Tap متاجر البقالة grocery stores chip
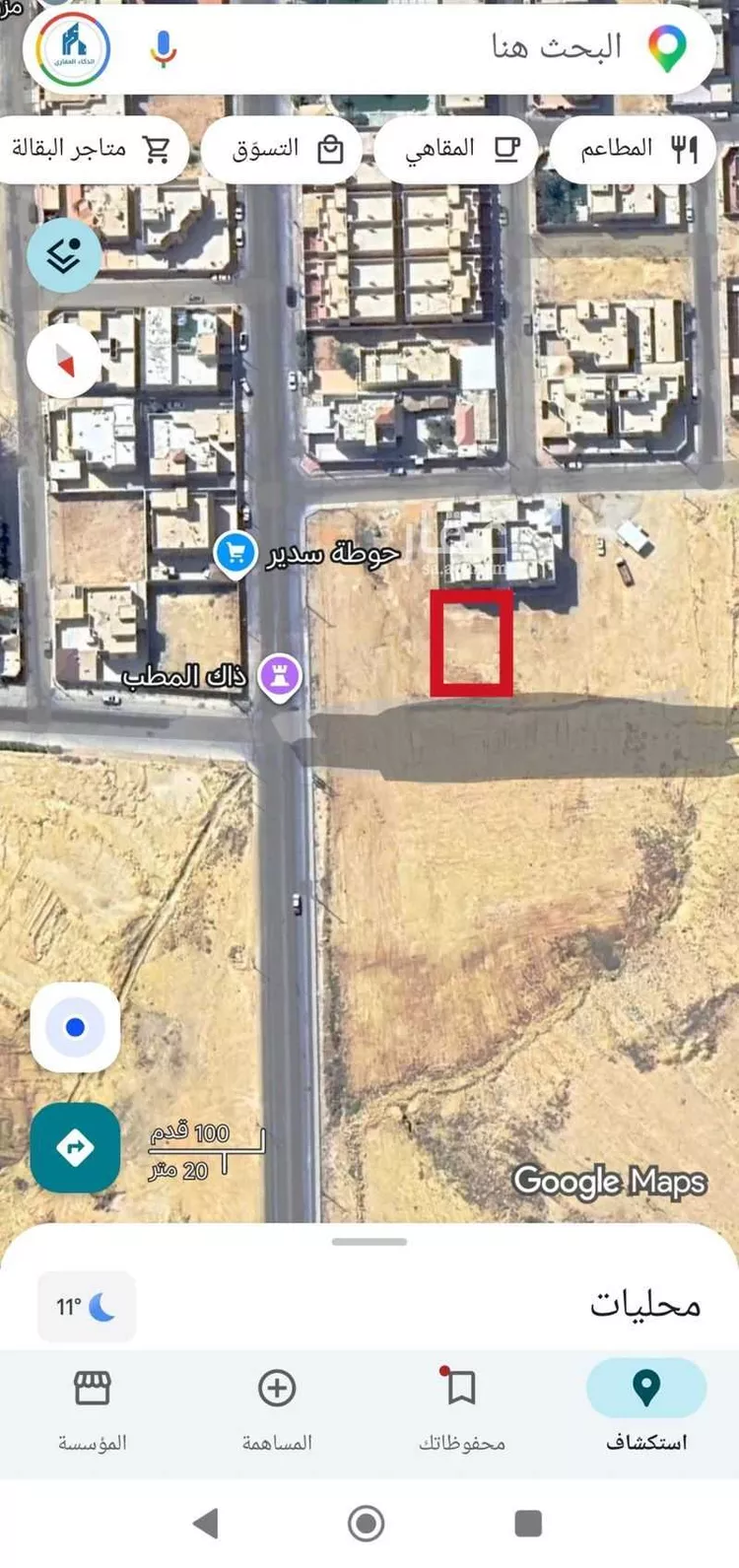739x1568 pixels. point(95,148)
